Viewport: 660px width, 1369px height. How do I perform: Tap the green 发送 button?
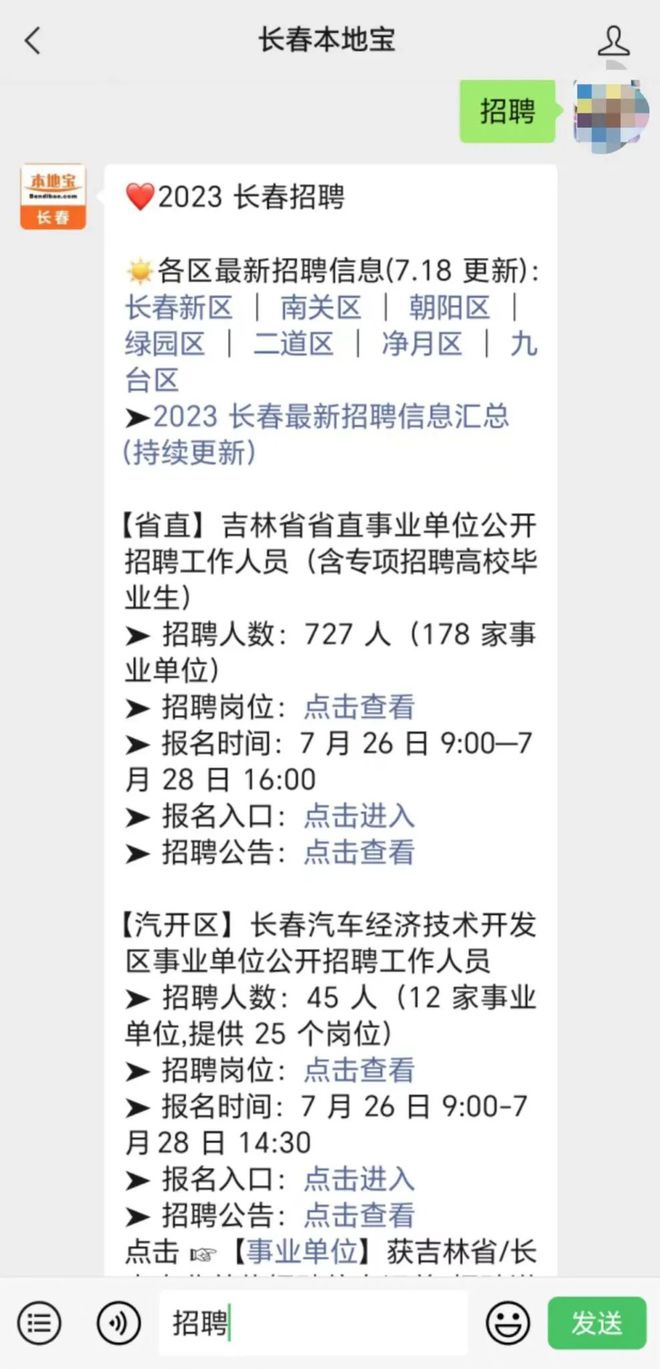597,1323
